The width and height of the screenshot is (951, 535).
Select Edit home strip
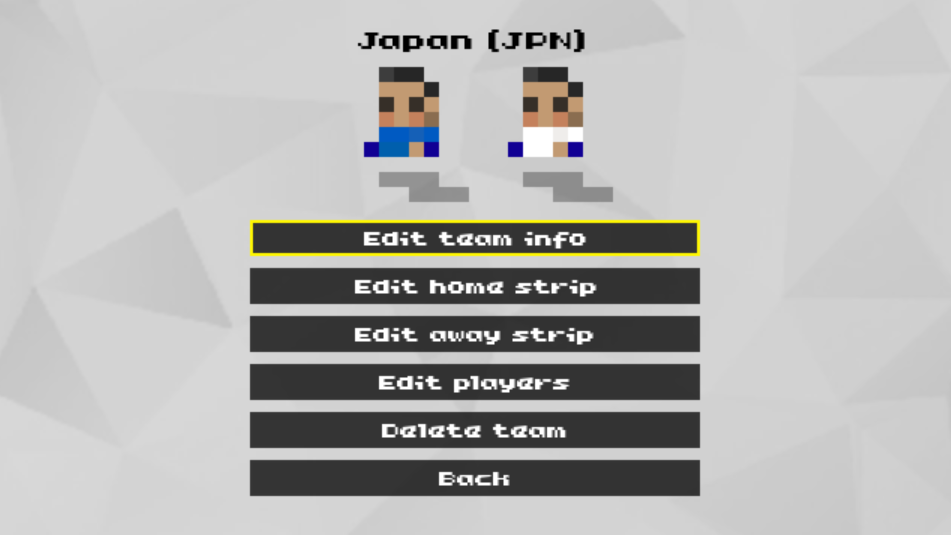[474, 287]
